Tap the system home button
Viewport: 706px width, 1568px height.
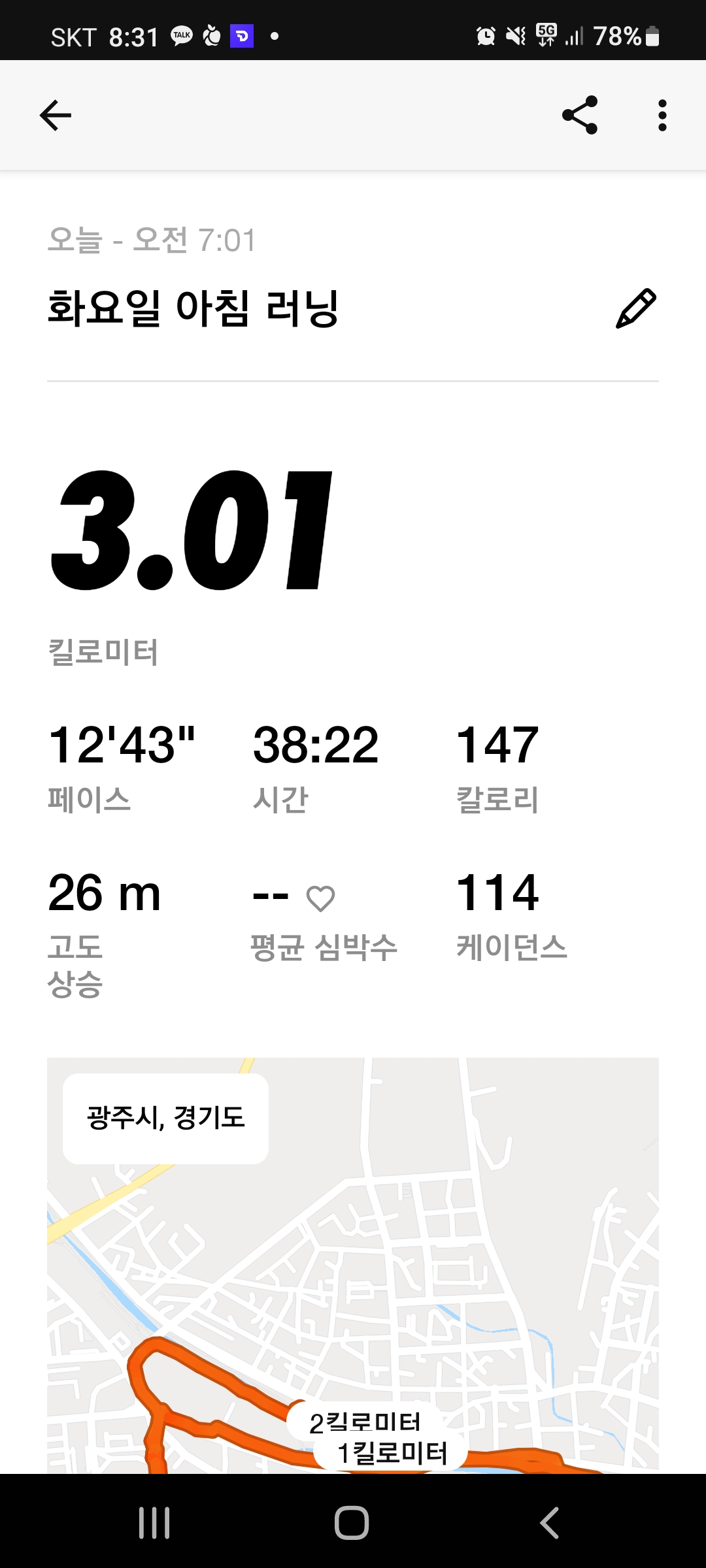tap(352, 1522)
